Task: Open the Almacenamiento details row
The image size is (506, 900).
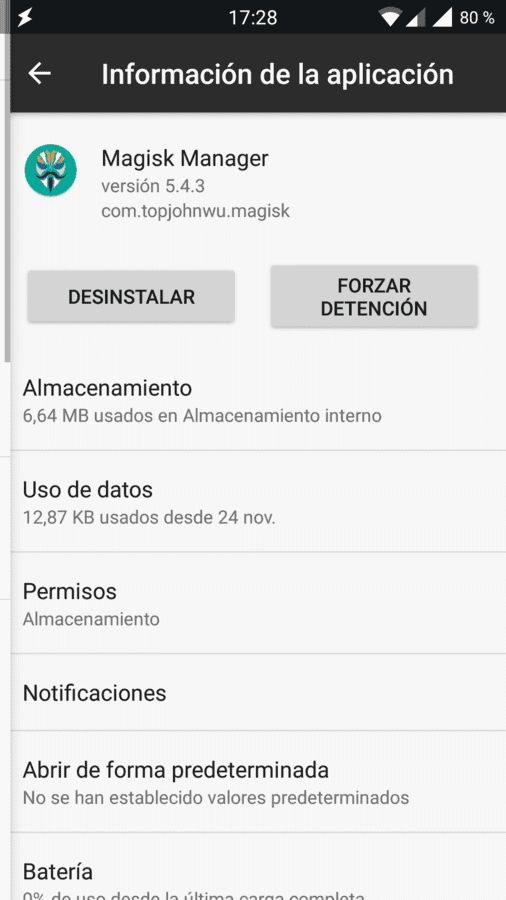Action: pyautogui.click(x=258, y=400)
